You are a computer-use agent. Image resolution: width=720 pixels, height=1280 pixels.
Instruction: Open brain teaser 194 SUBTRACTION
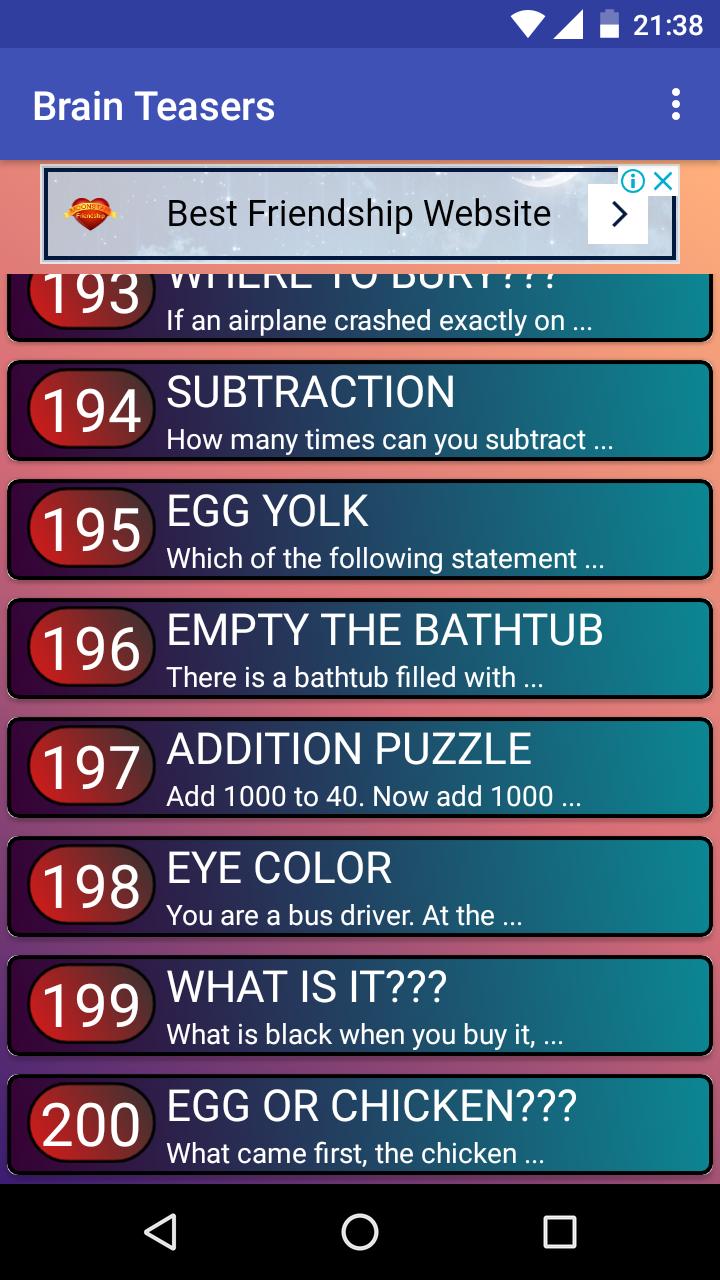360,411
